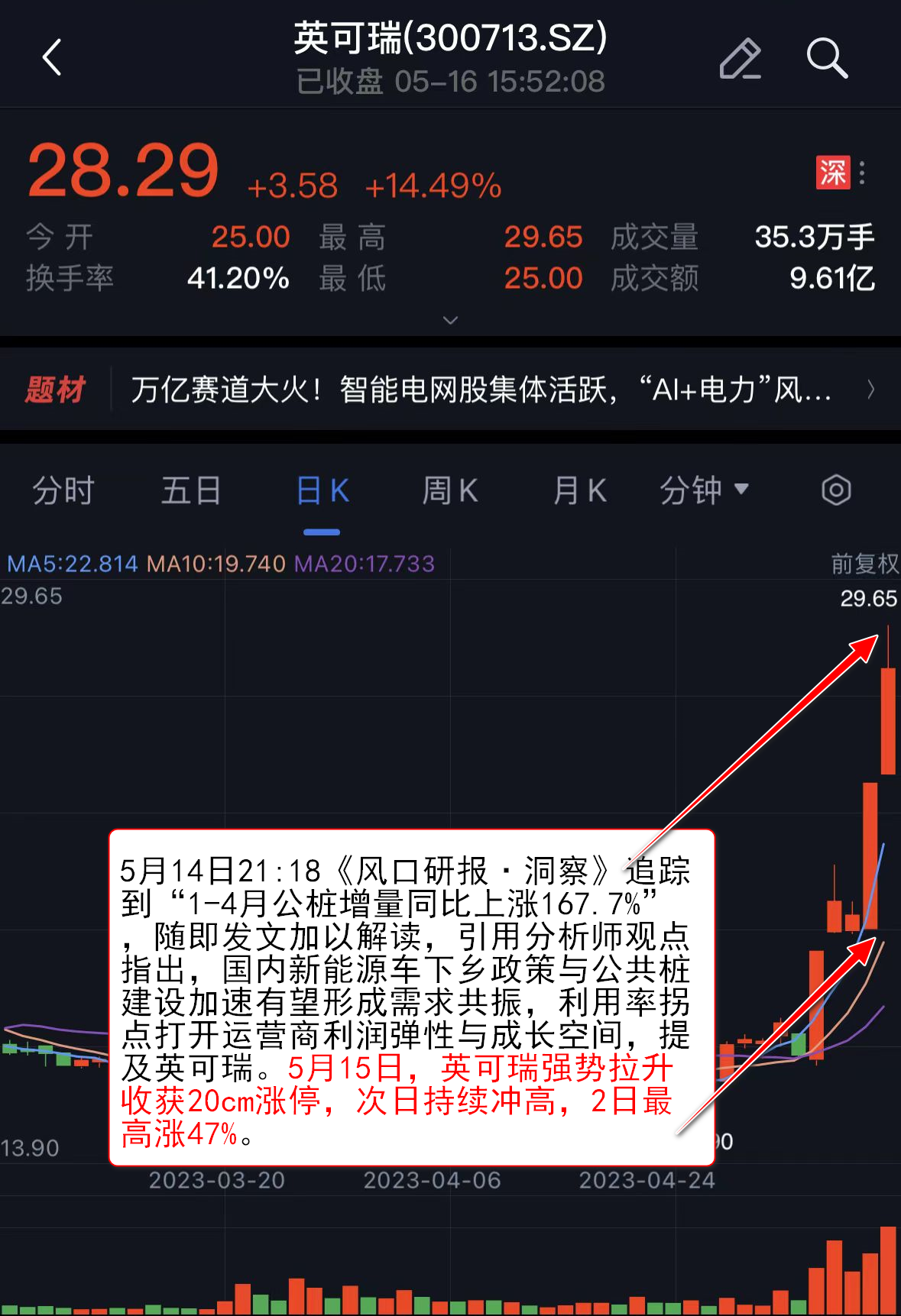Open the stock search magnifier
The height and width of the screenshot is (1316, 901).
[x=827, y=58]
